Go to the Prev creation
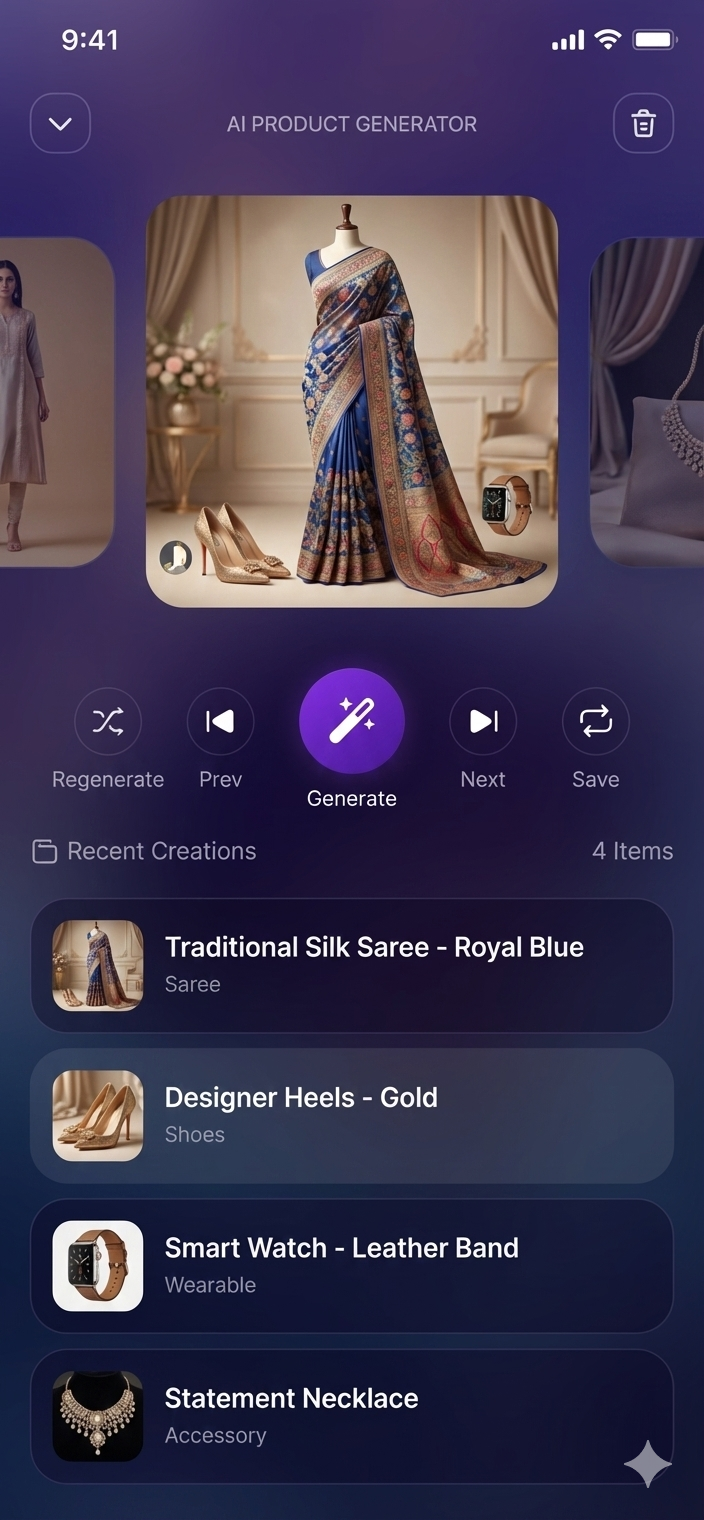 coord(220,721)
